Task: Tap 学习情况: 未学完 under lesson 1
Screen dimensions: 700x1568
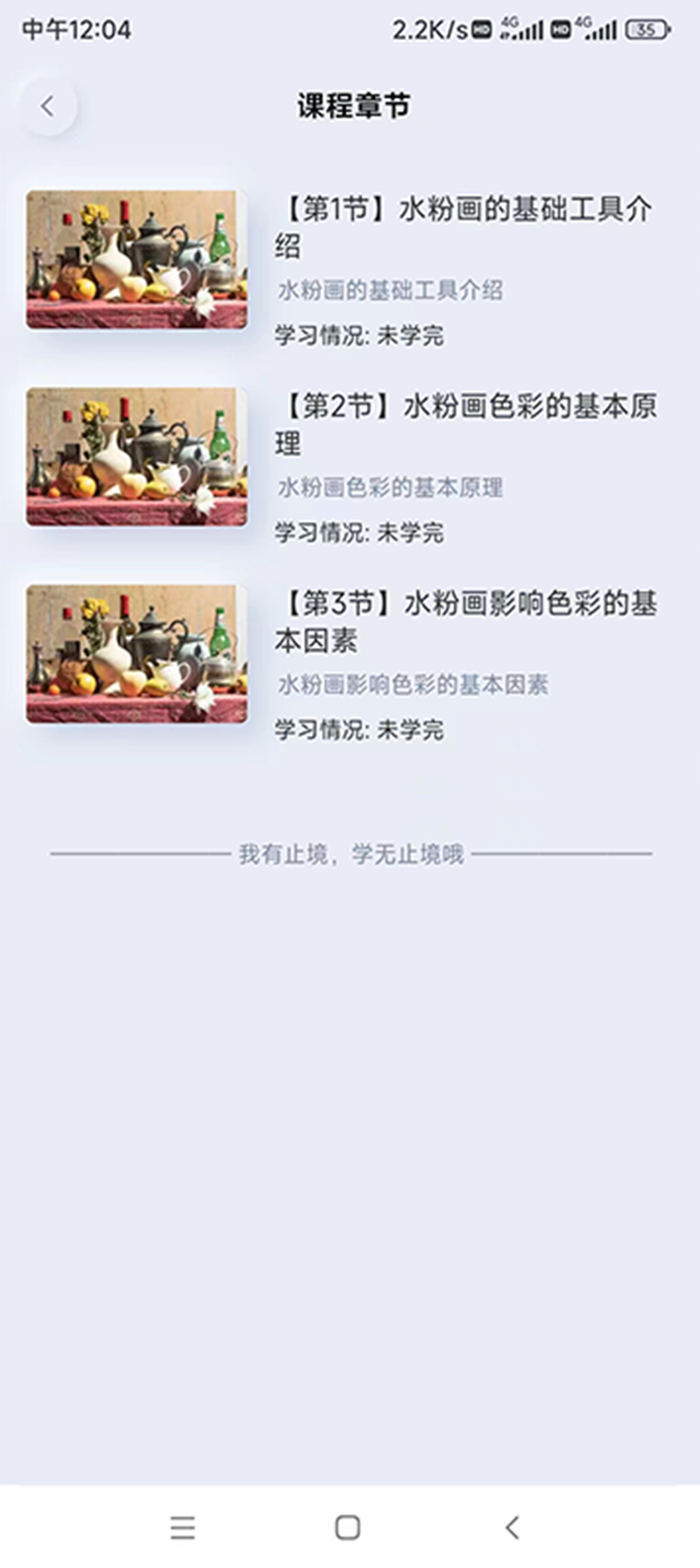Action: pos(359,337)
